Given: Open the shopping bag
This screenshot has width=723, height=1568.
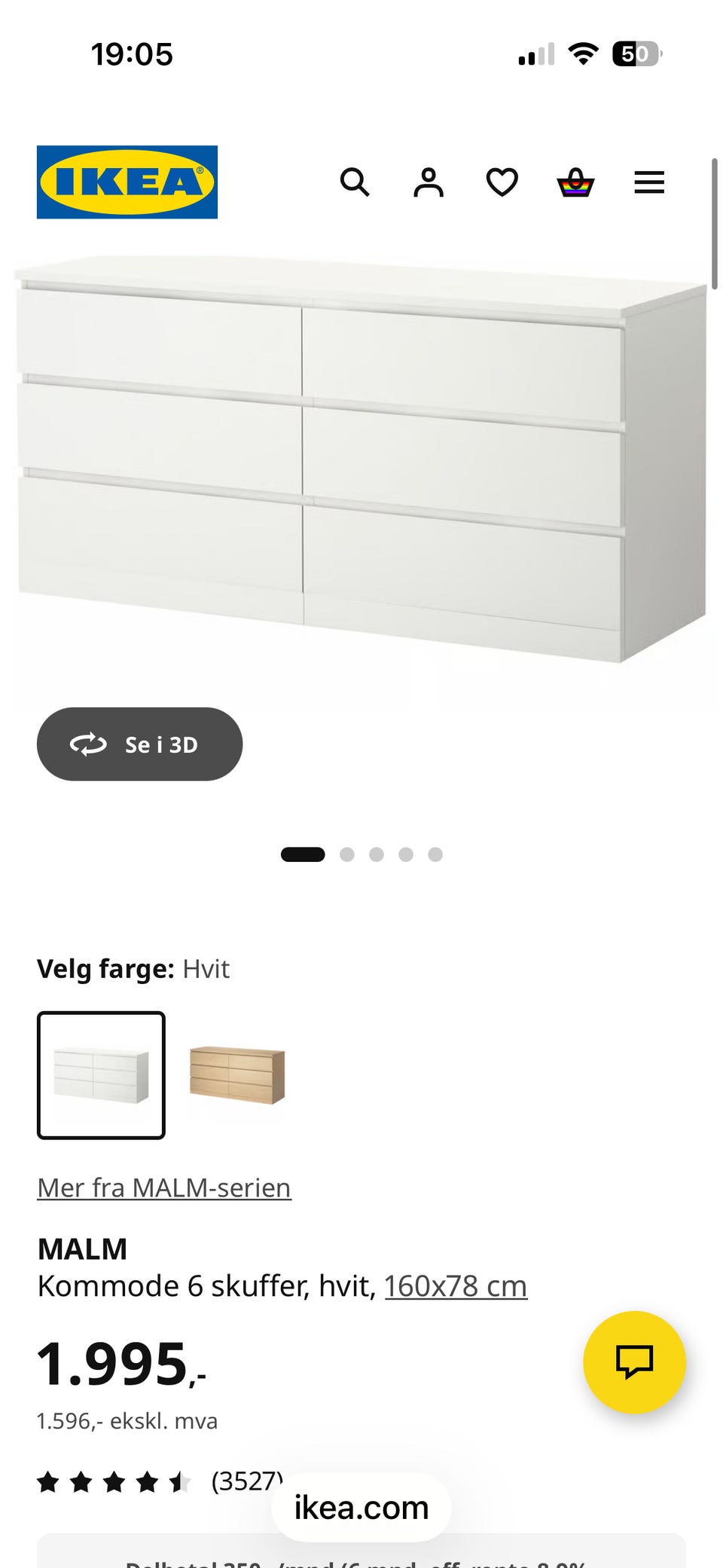Looking at the screenshot, I should click(574, 183).
